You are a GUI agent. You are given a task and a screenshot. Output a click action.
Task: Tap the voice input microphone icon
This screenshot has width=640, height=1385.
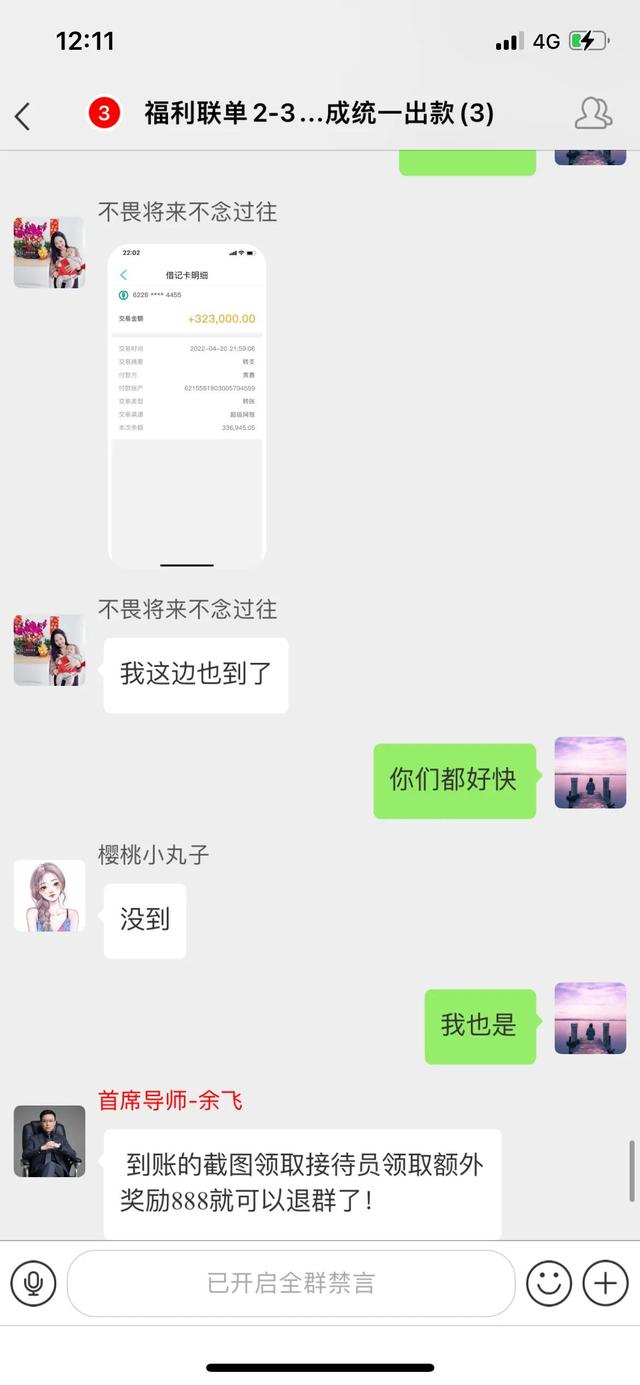pos(33,1283)
